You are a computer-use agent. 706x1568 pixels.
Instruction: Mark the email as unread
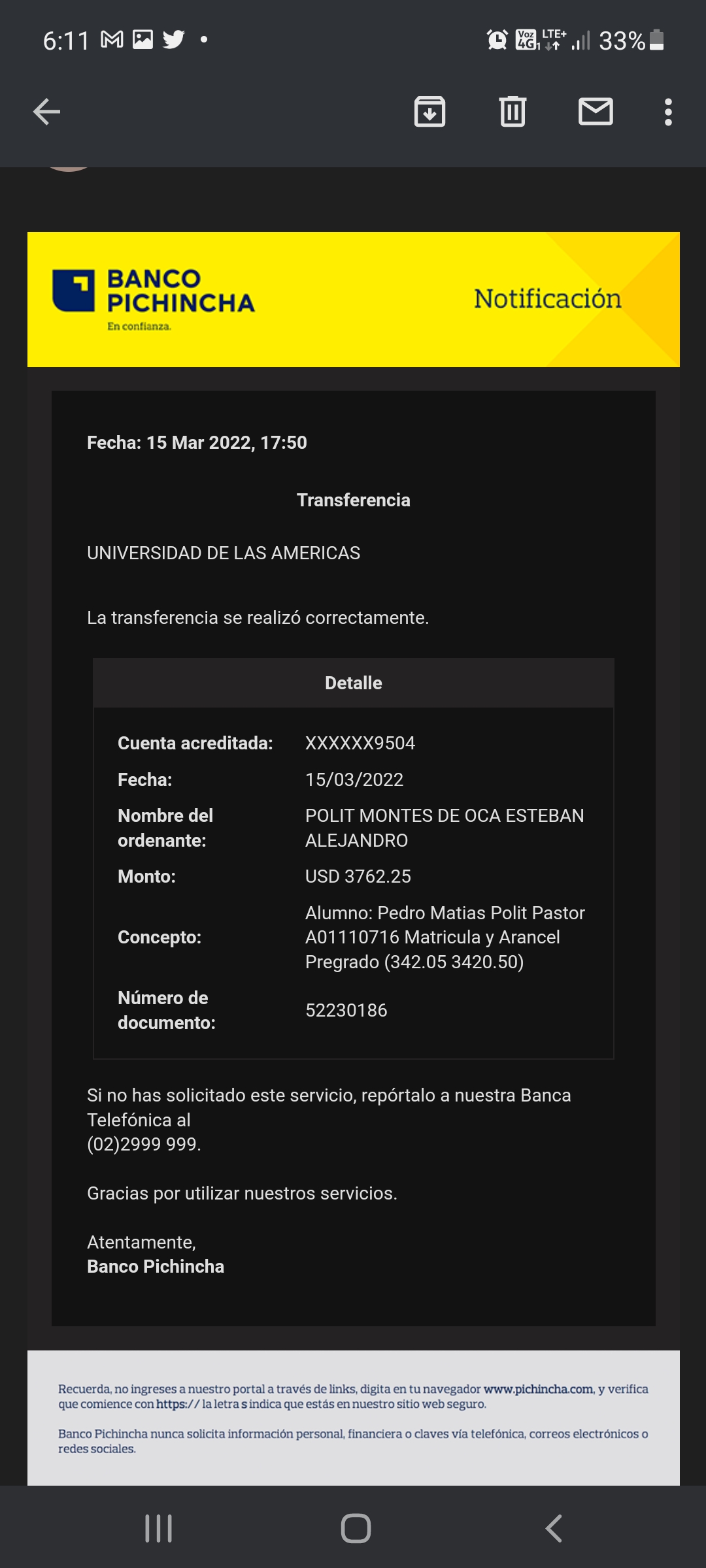596,112
